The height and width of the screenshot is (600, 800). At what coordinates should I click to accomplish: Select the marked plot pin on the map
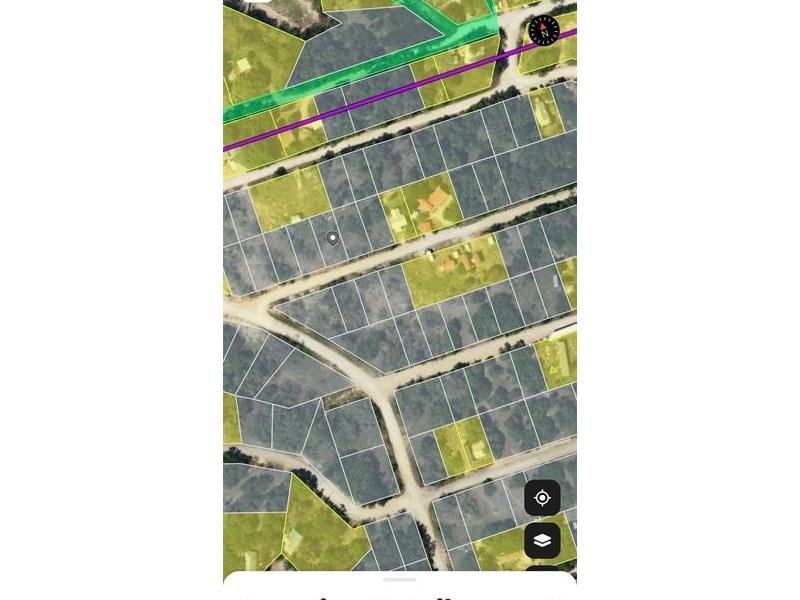point(332,238)
